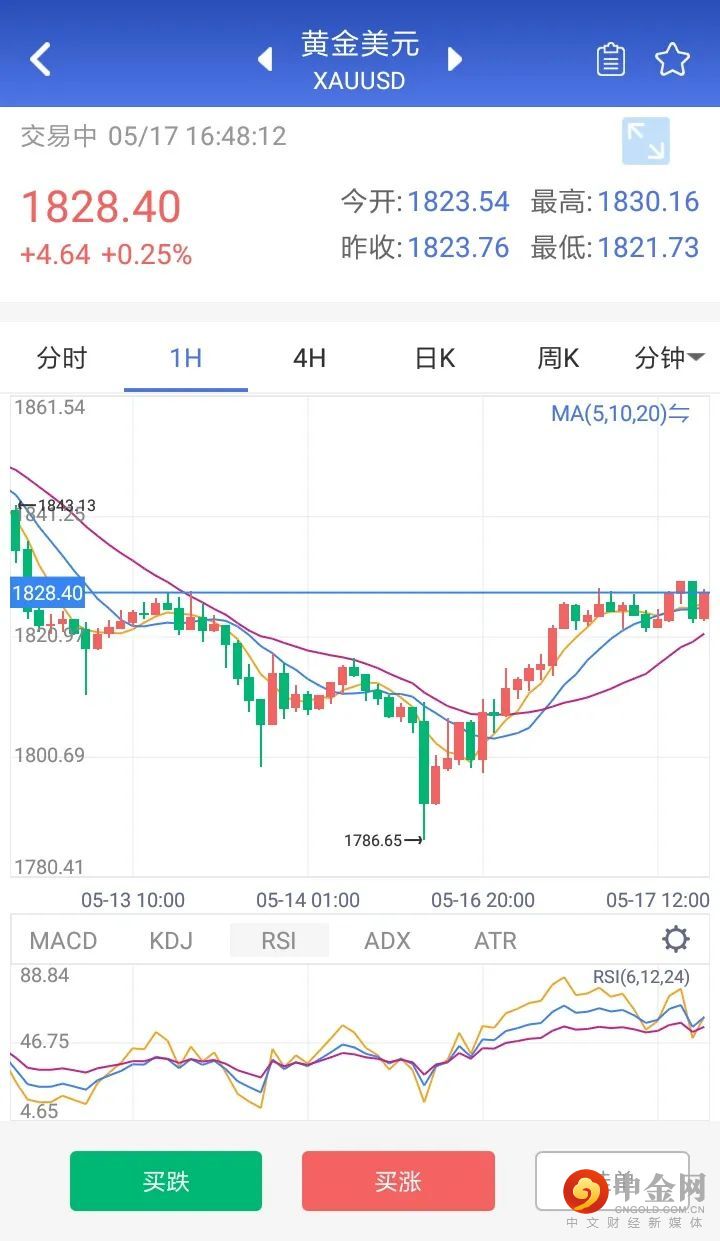The image size is (720, 1241).
Task: Show the MACD indicator
Action: (63, 941)
